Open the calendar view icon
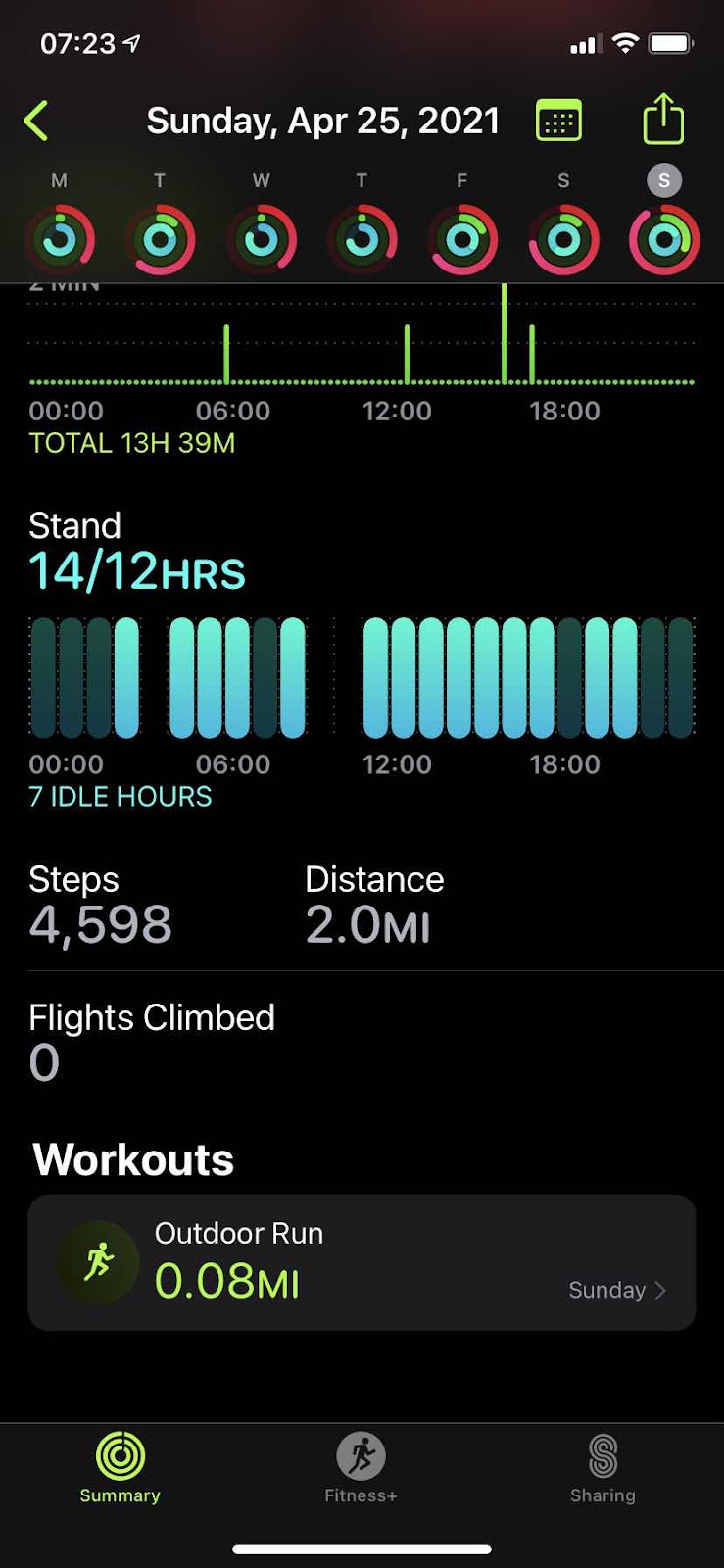Screen dimensions: 724x1568 coord(558,122)
